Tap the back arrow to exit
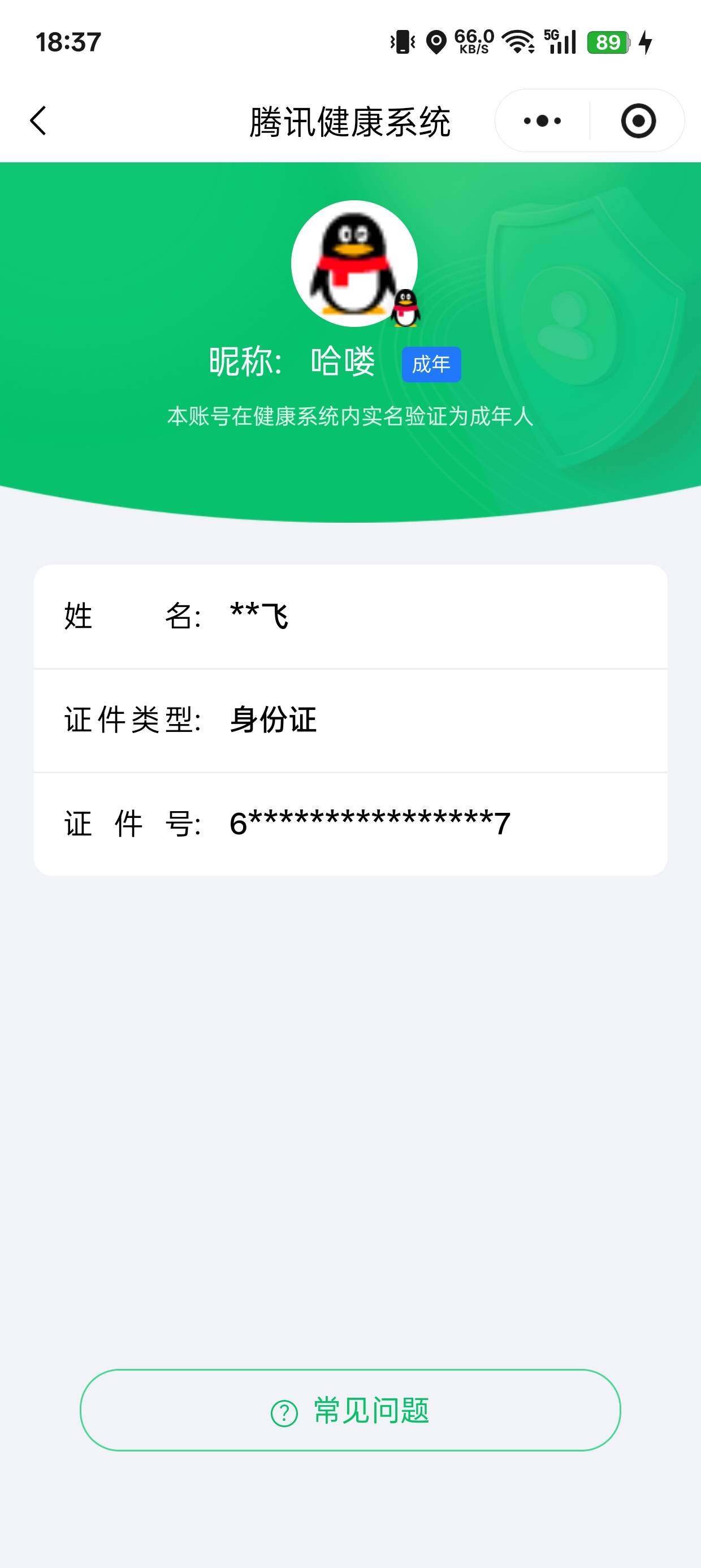701x1568 pixels. point(38,120)
